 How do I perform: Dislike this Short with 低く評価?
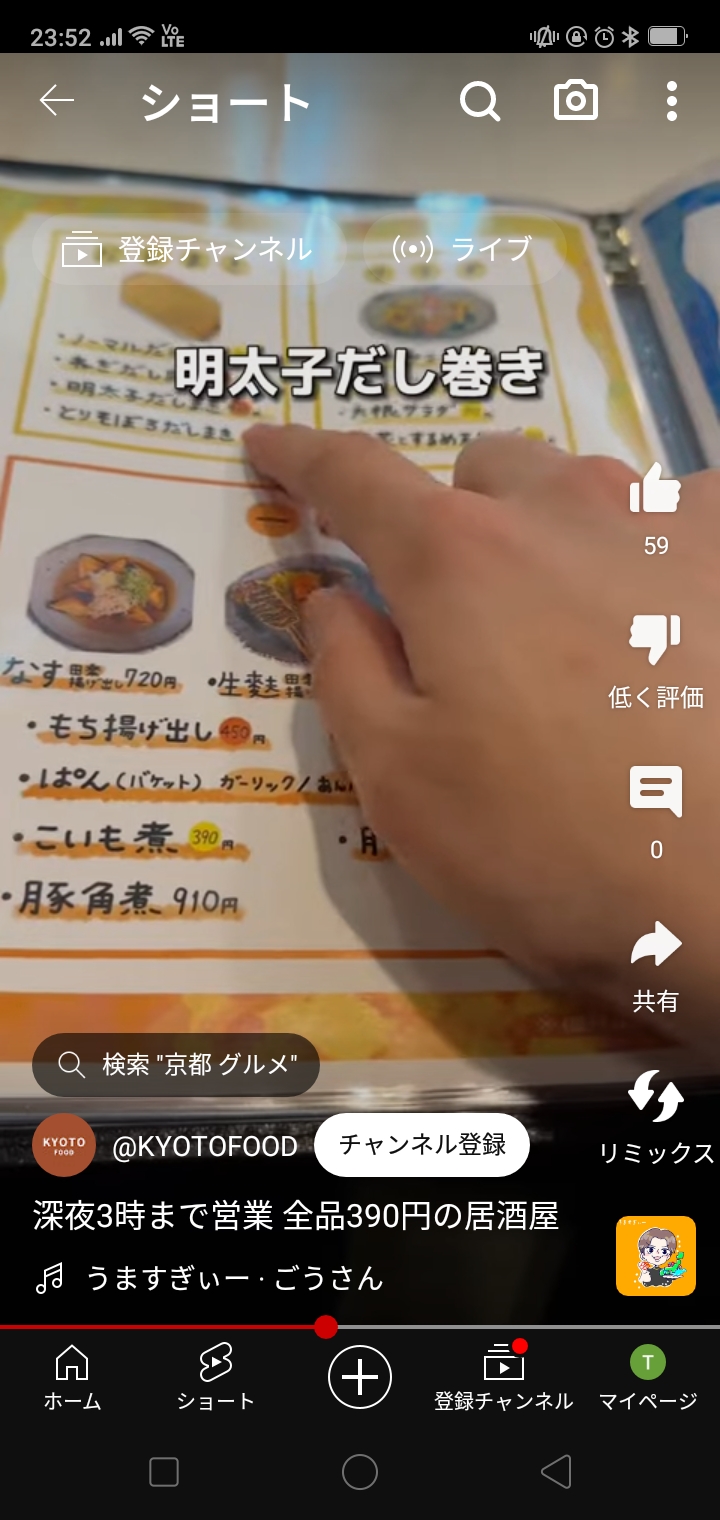656,640
